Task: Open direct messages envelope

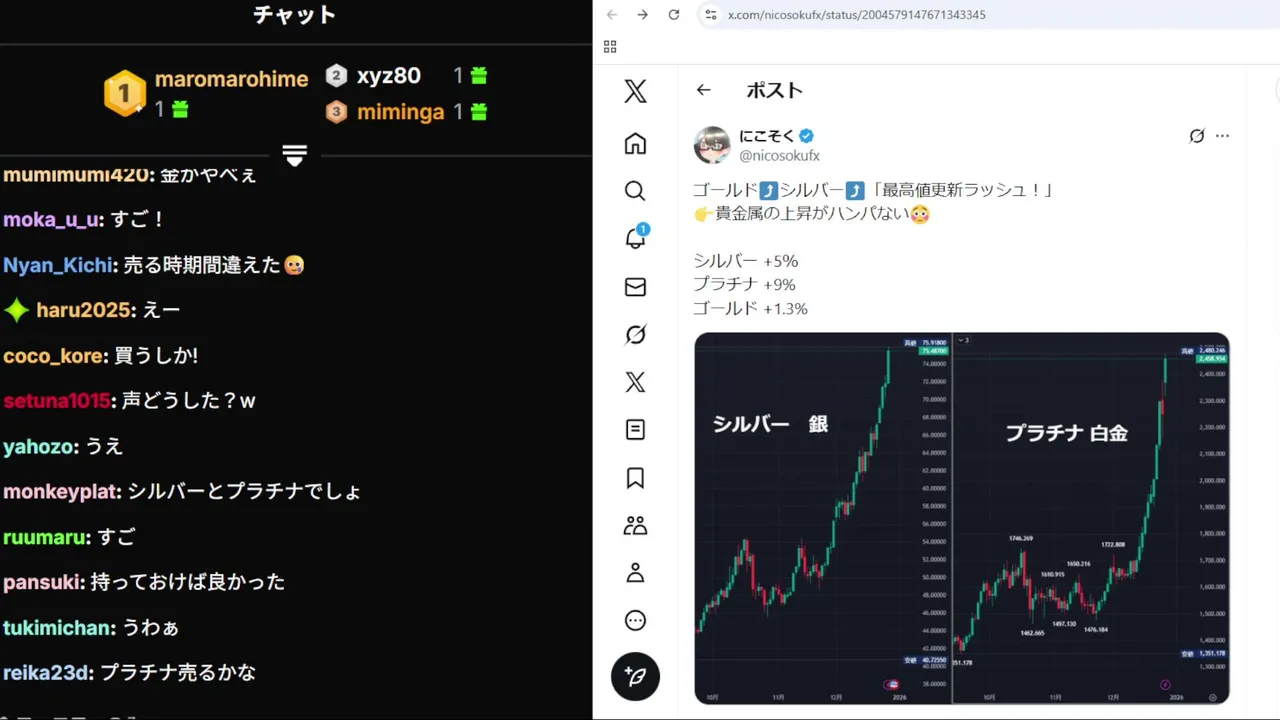Action: pos(635,287)
